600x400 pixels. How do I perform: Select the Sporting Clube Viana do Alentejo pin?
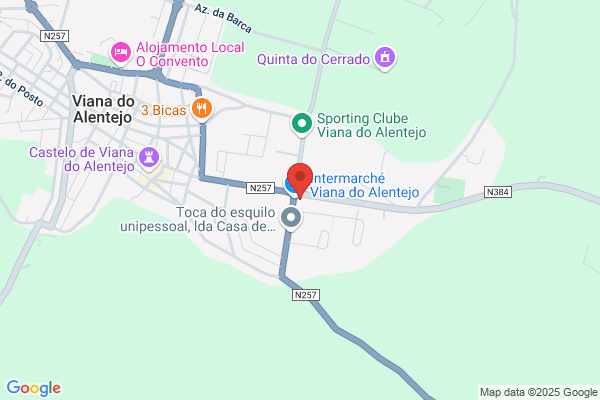(302, 125)
